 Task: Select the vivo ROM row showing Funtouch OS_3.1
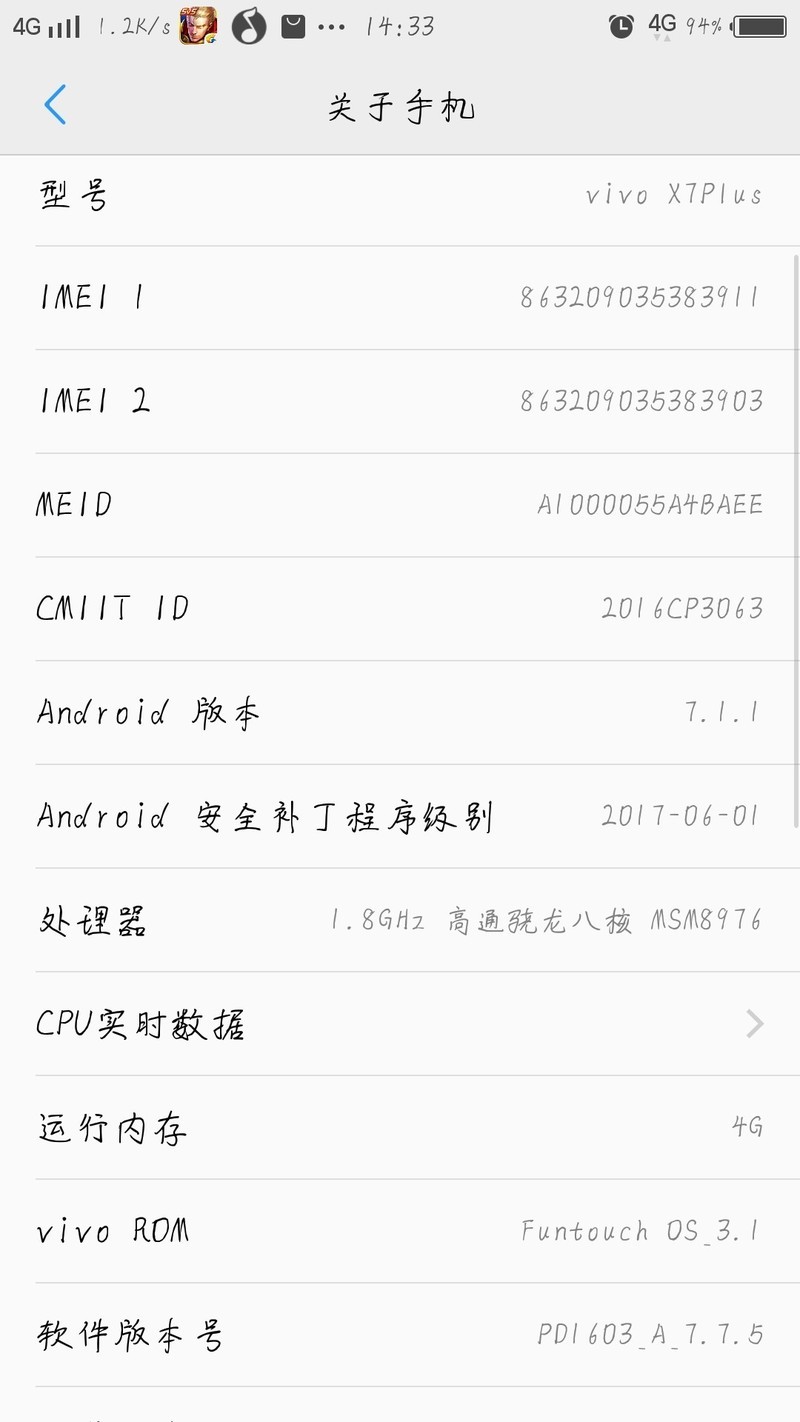[400, 1230]
